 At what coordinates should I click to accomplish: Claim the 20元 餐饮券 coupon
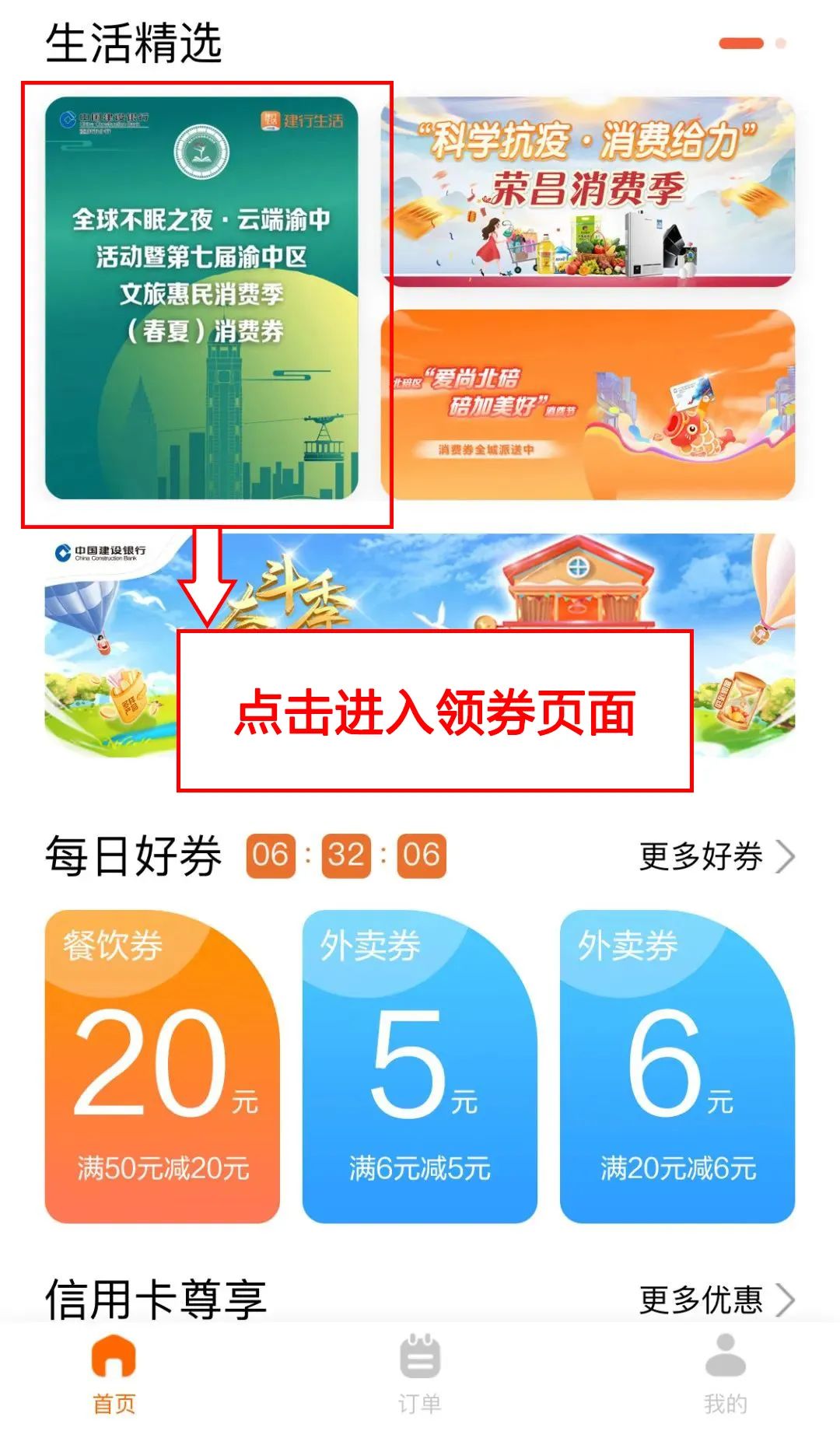162,1067
